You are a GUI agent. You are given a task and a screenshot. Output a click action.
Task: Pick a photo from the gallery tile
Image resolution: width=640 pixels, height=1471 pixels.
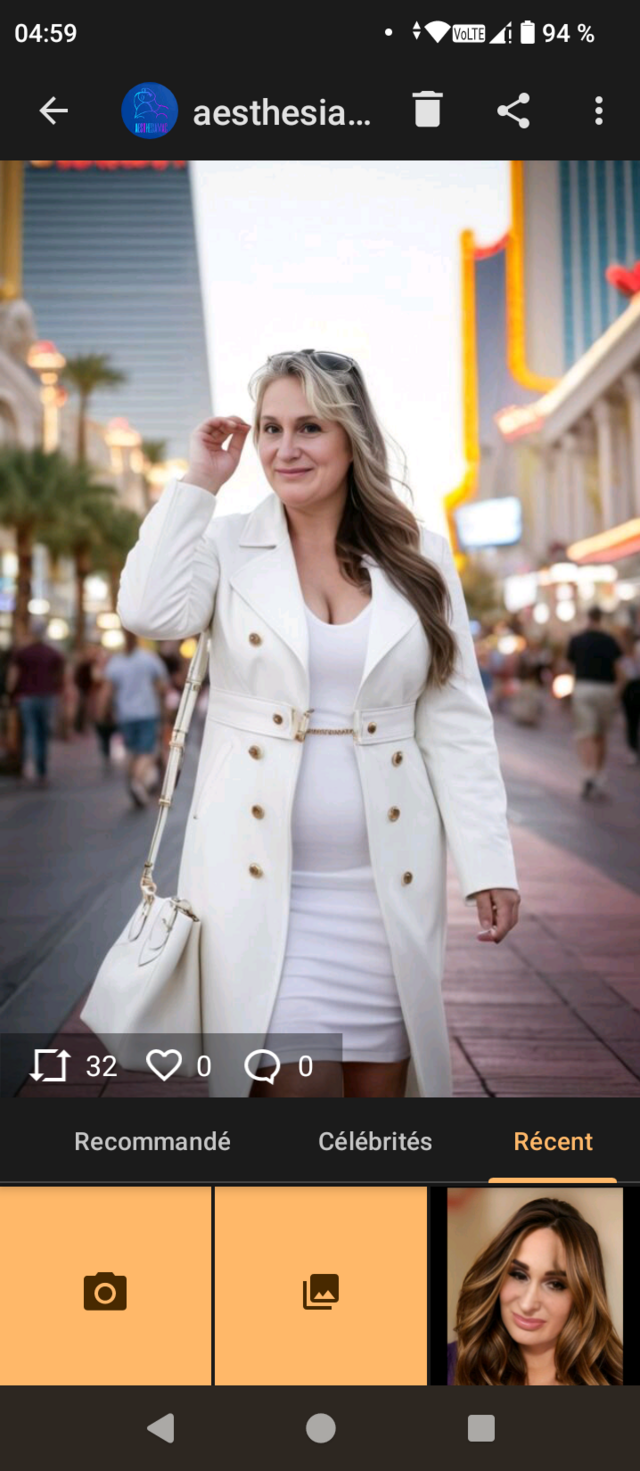[321, 1291]
